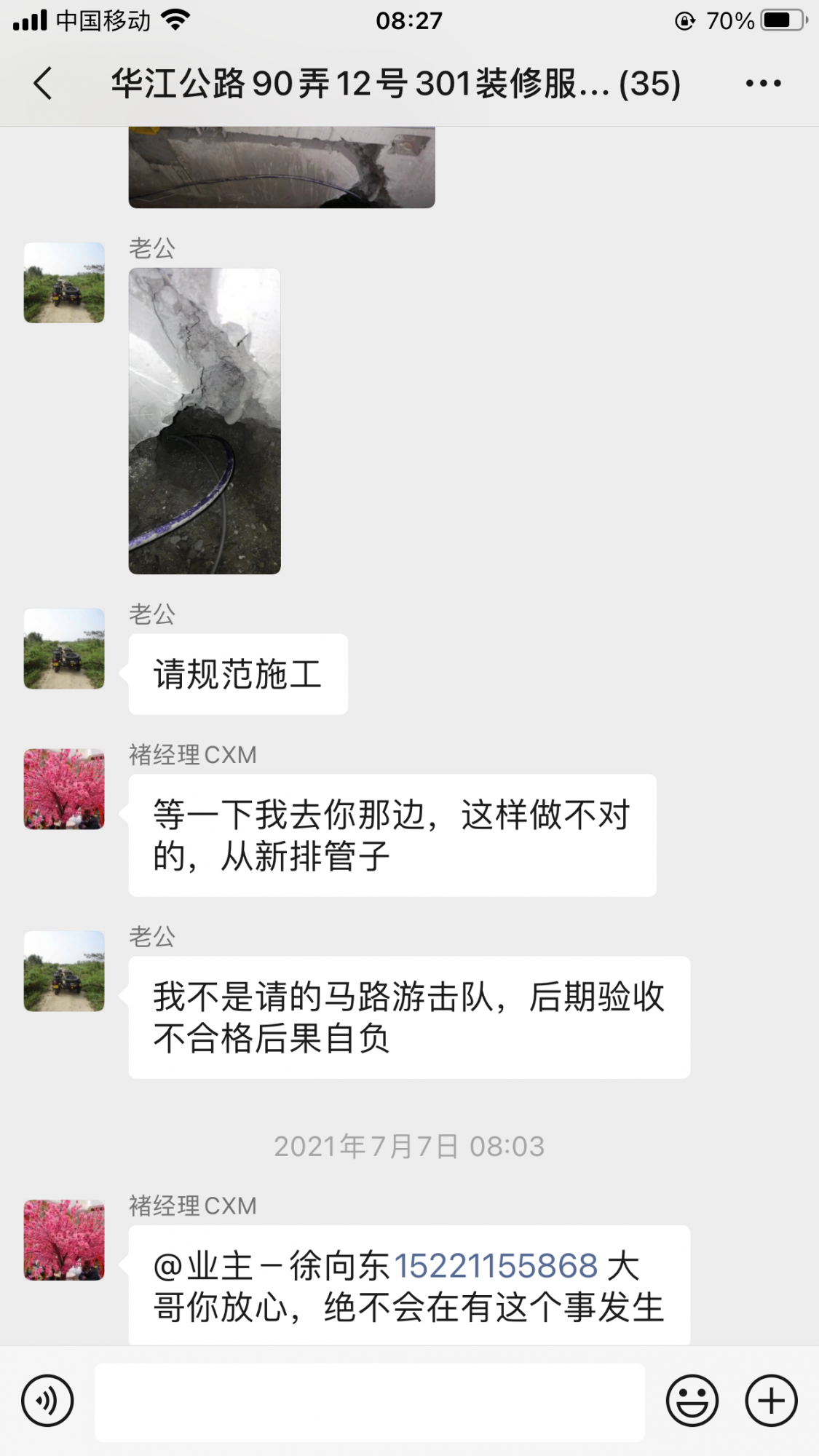
Task: View 褚经理CXM's avatar beside 等一下我去你那边
Action: 64,789
